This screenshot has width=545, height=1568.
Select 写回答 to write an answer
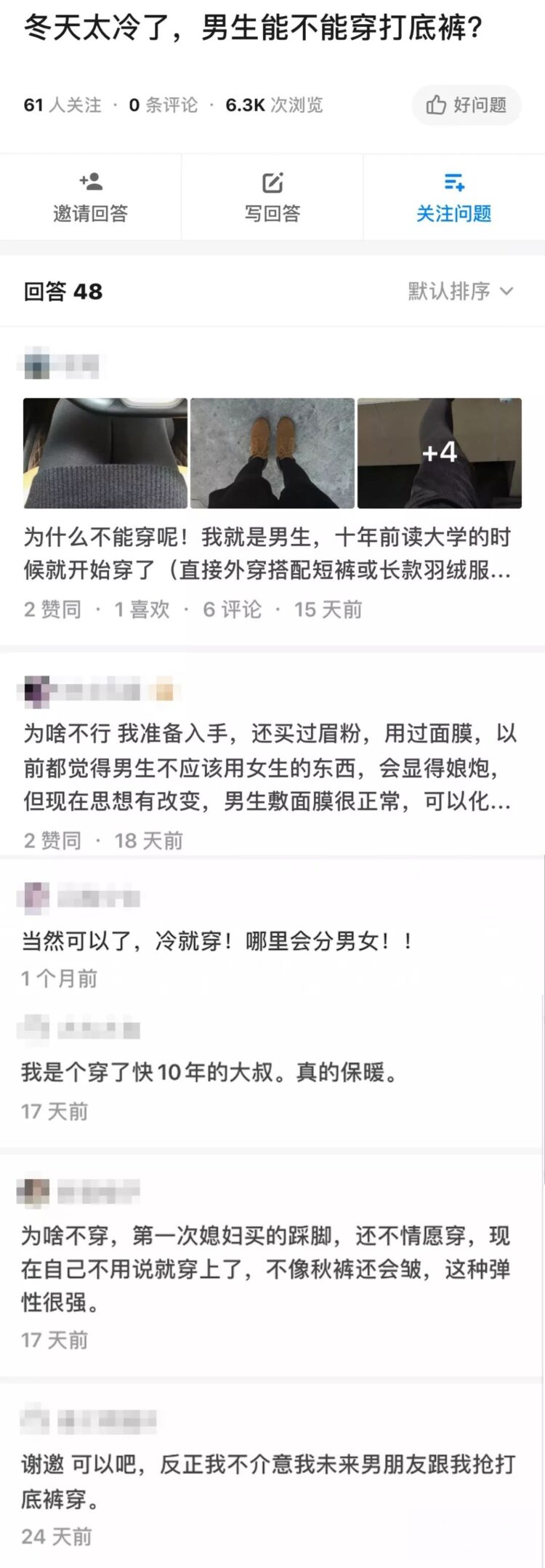click(272, 198)
